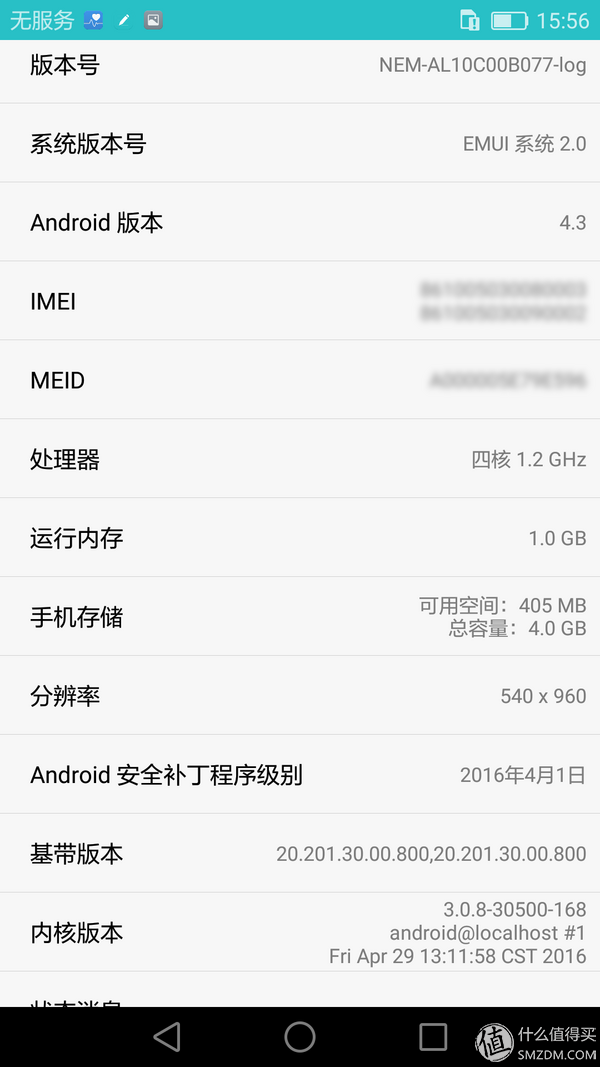Tap the Android 版本 row

click(300, 222)
